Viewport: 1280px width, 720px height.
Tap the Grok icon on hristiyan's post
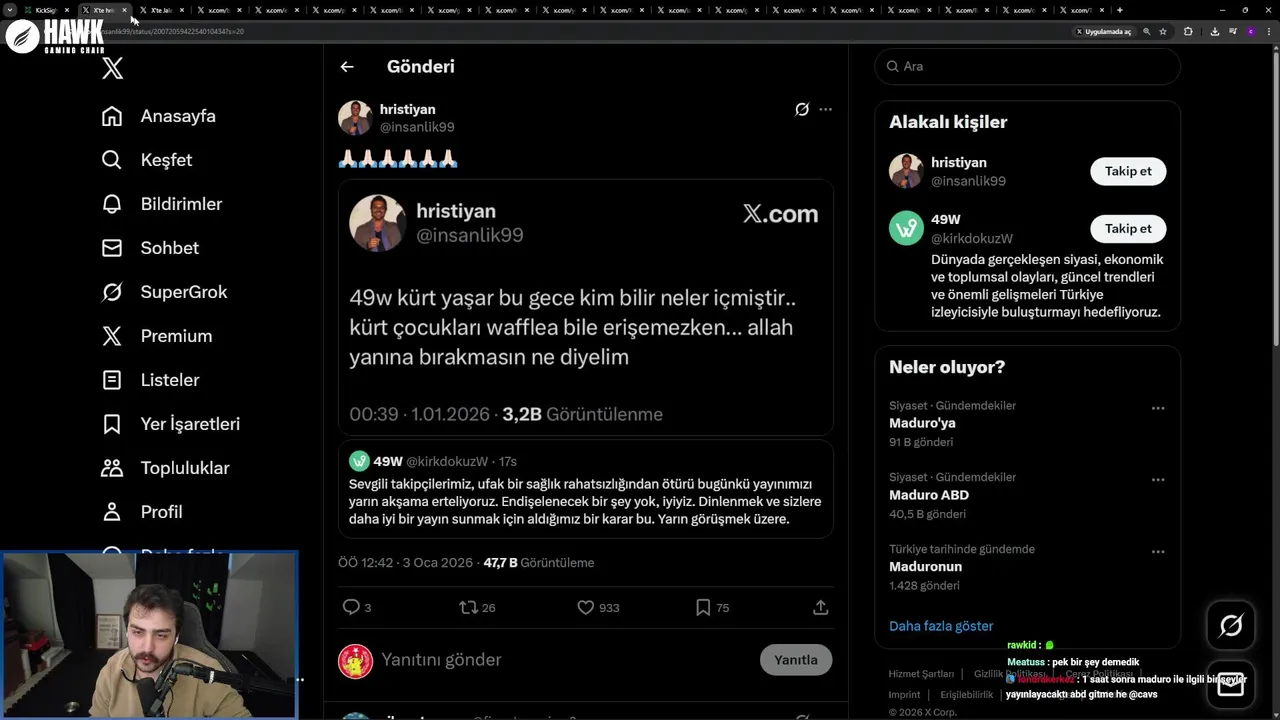pyautogui.click(x=801, y=109)
